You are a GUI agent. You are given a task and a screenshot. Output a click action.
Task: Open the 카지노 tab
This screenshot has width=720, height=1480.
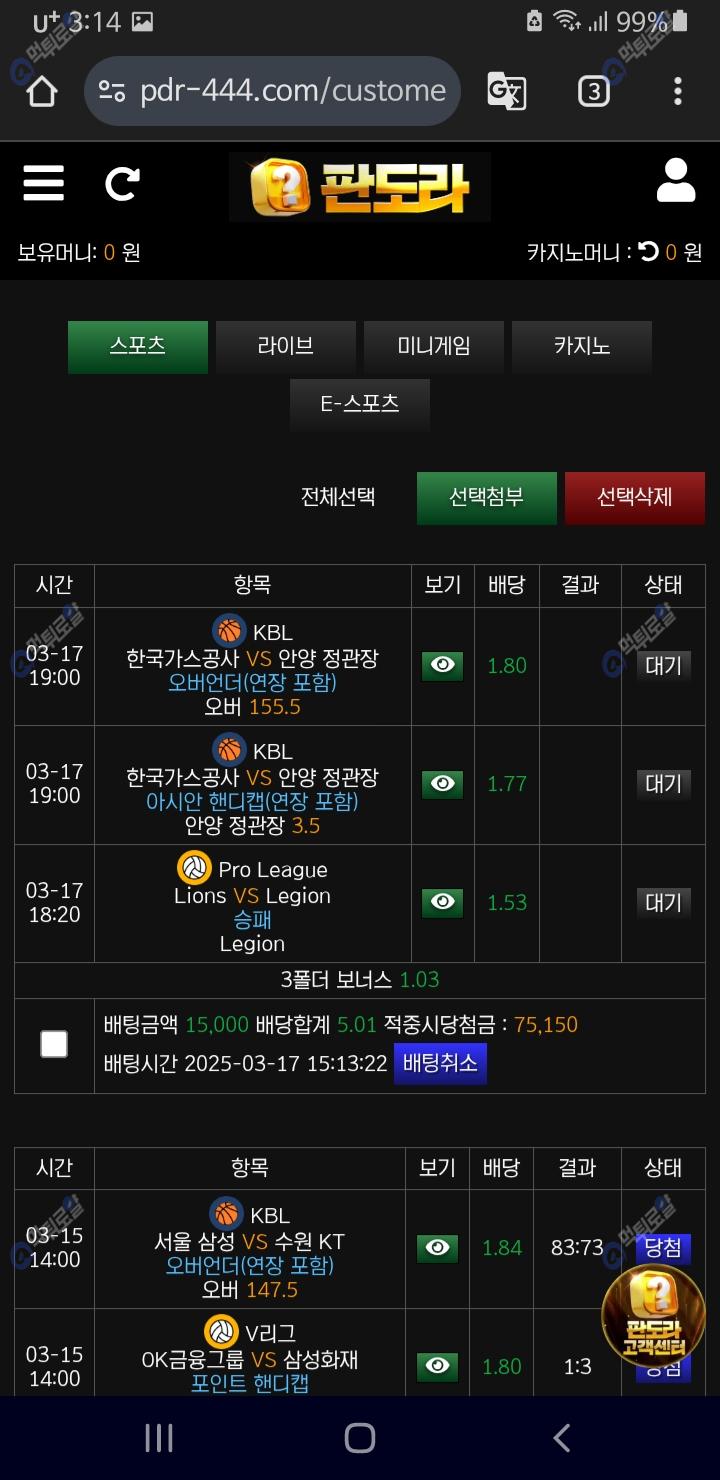point(582,347)
